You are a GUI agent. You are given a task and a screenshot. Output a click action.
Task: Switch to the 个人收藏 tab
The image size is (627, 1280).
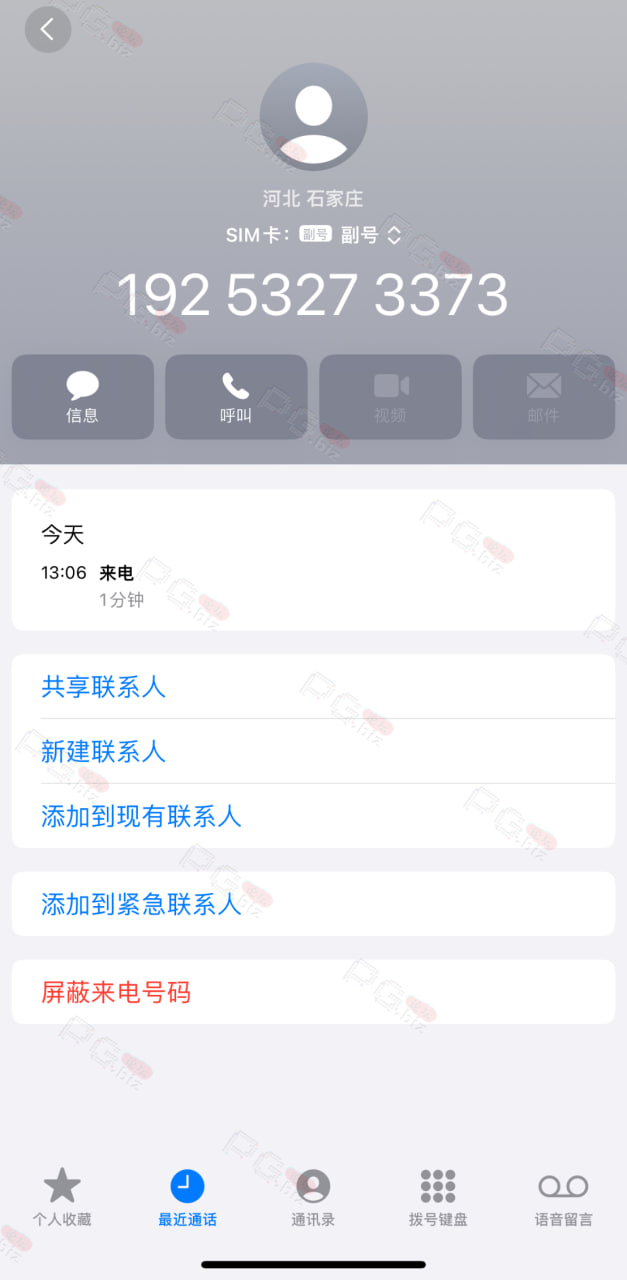tap(62, 1197)
